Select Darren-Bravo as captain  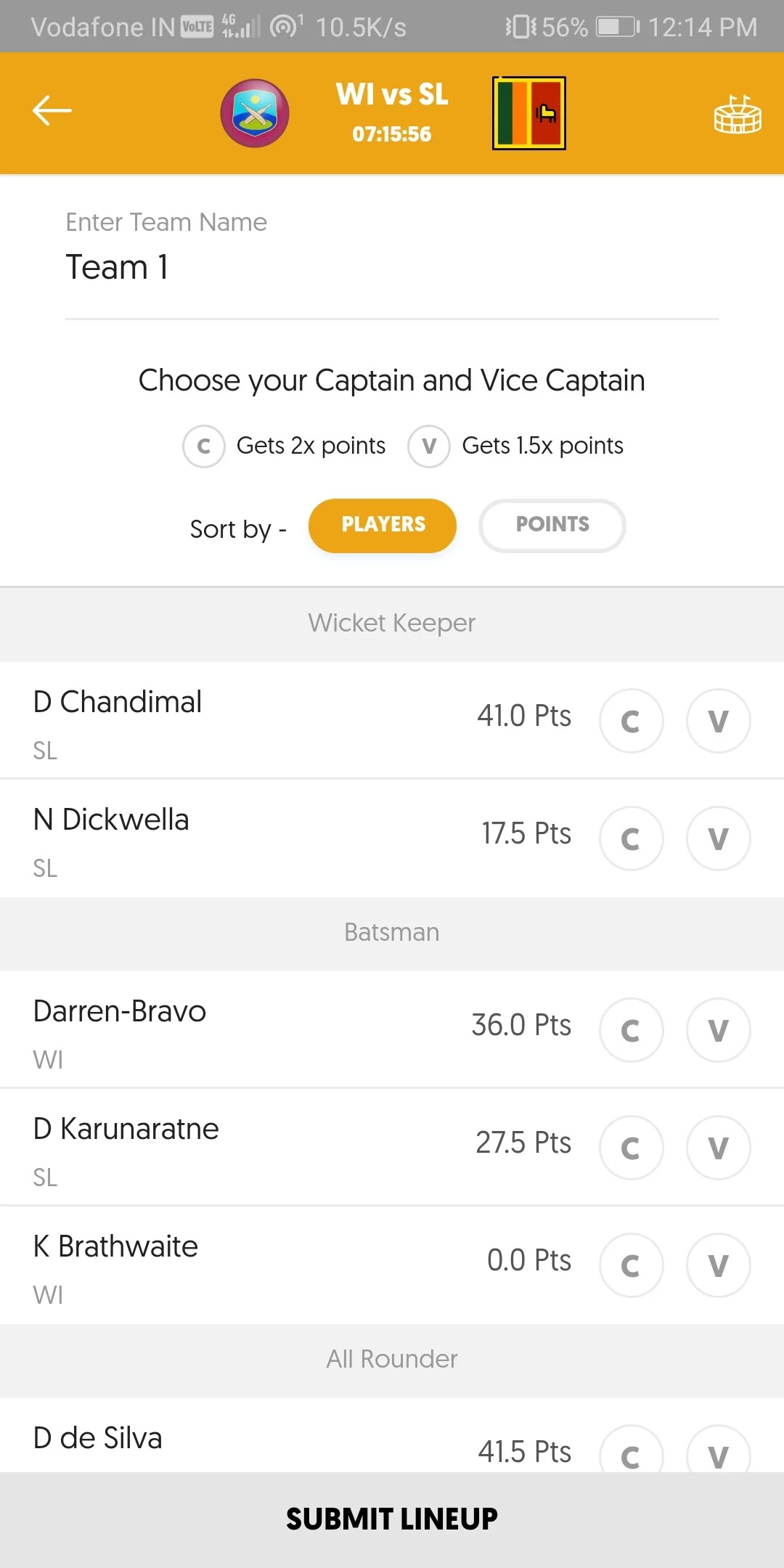coord(631,1030)
